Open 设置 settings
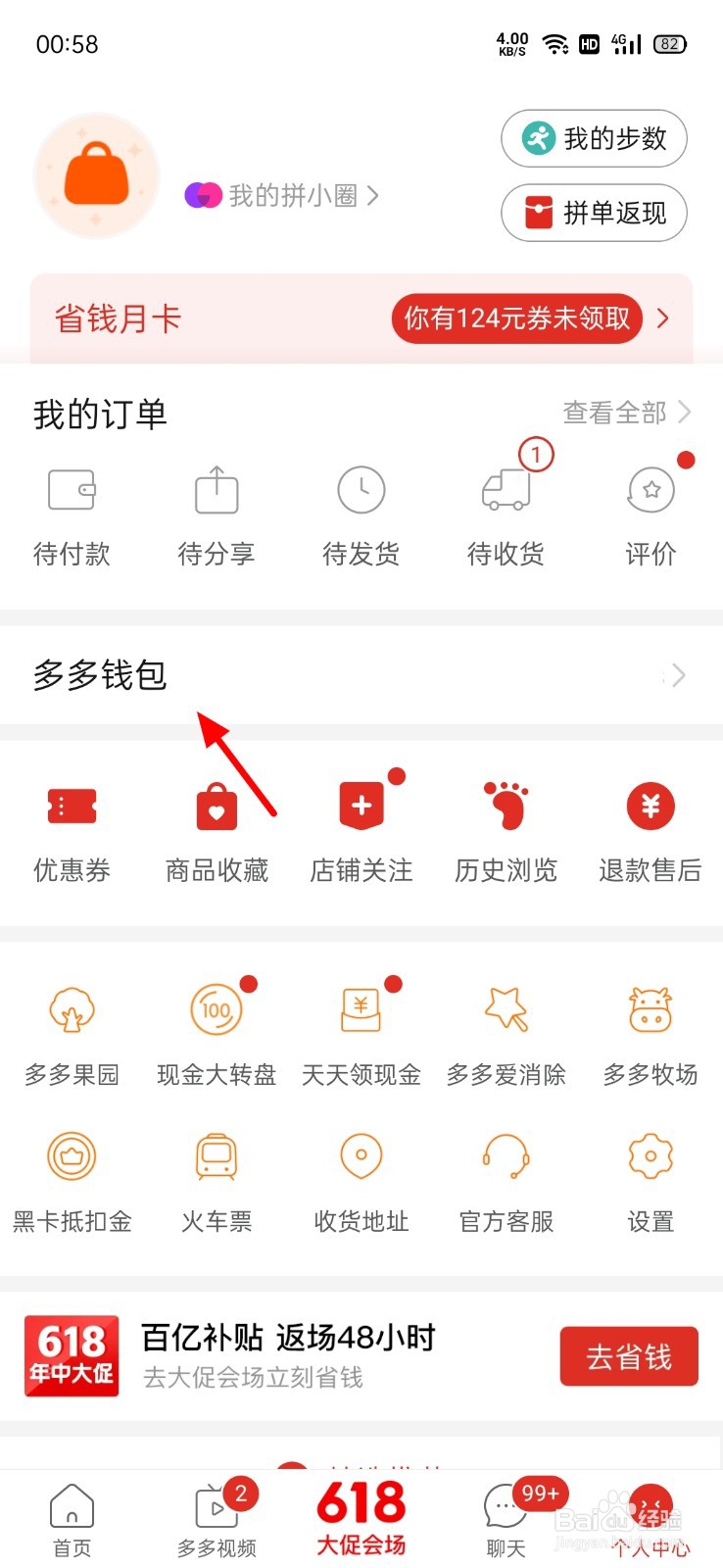The height and width of the screenshot is (1568, 723). pos(650,1181)
